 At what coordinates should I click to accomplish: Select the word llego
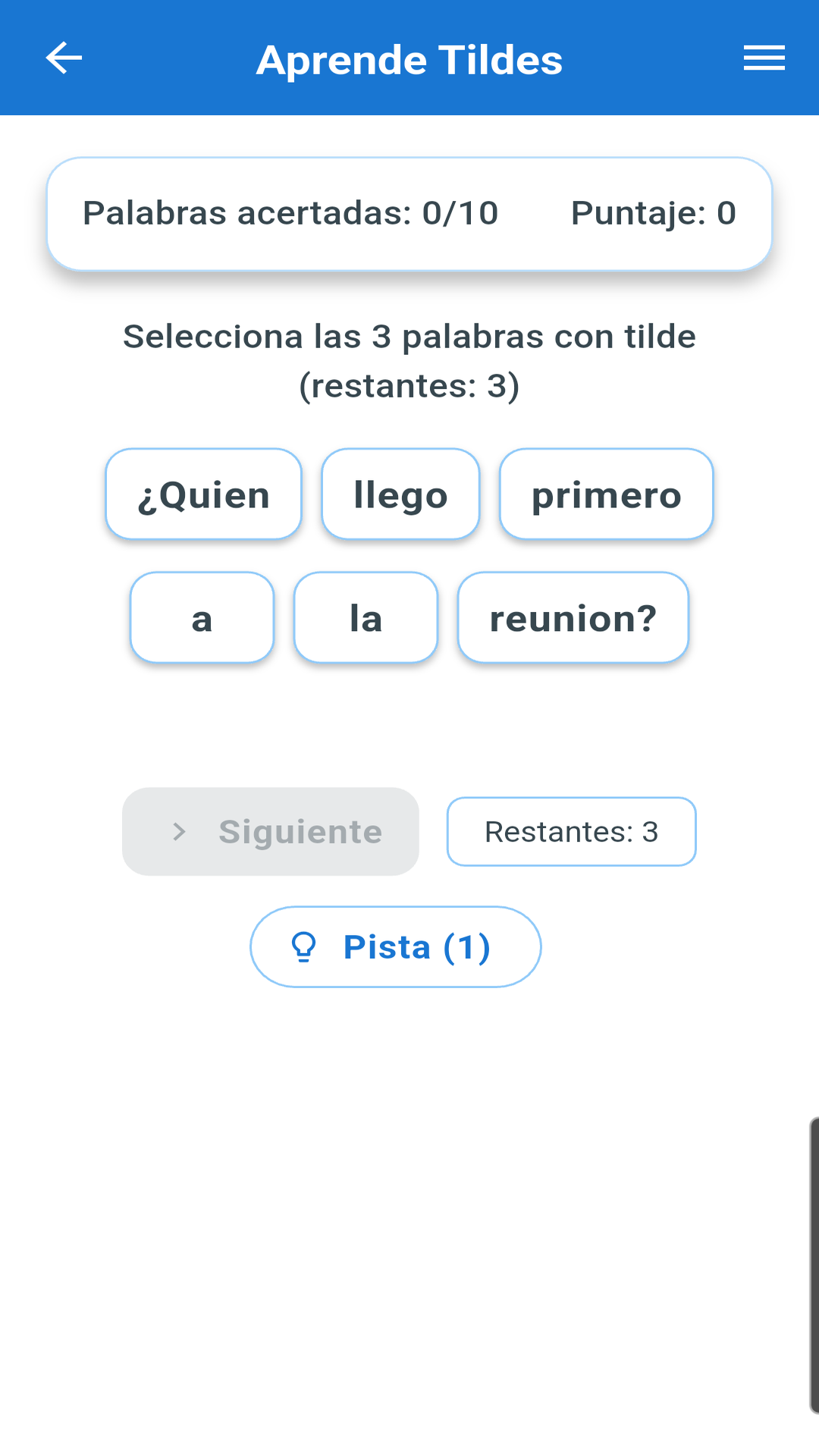400,494
